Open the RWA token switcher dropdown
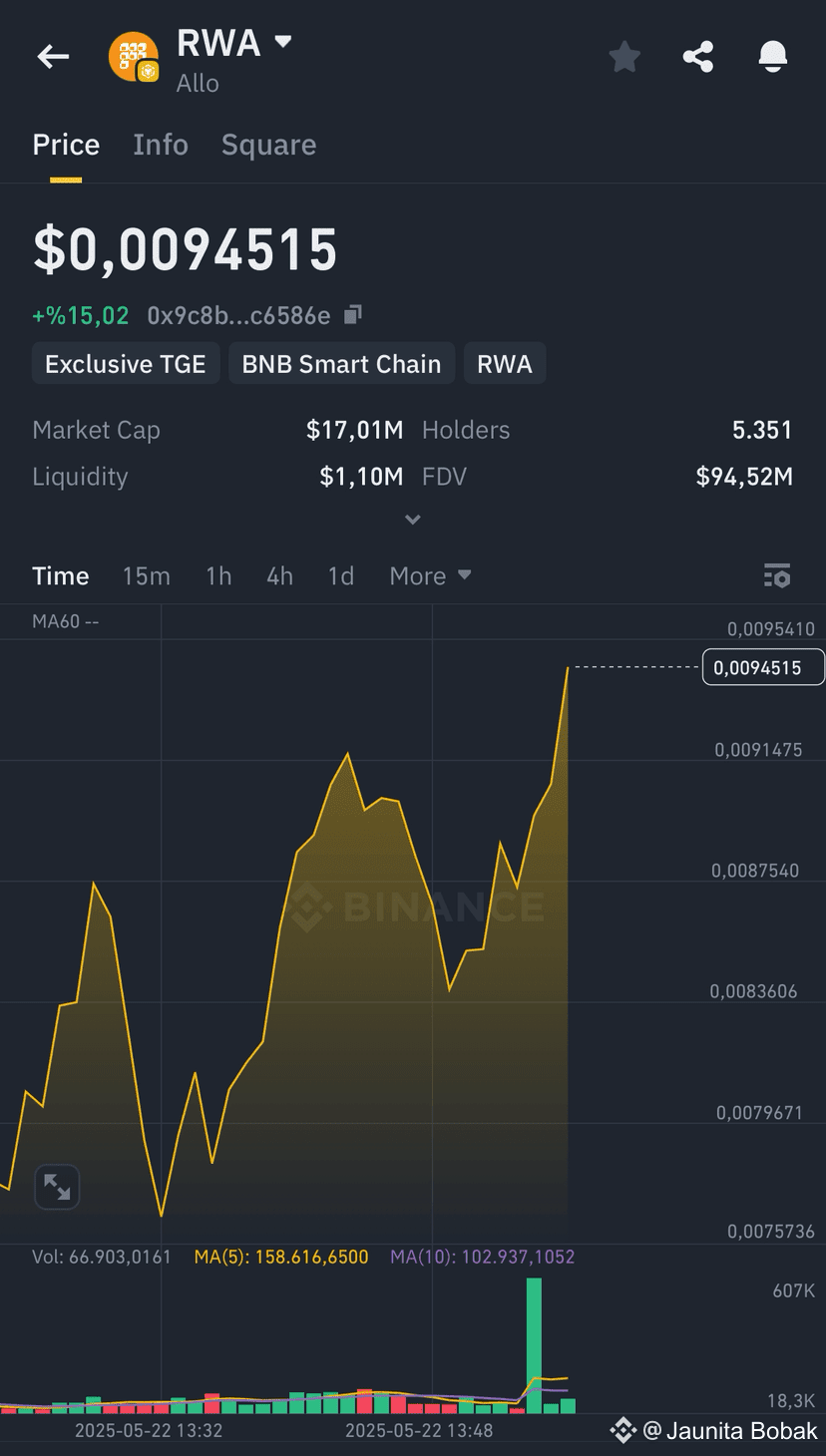This screenshot has width=826, height=1456. tap(283, 43)
